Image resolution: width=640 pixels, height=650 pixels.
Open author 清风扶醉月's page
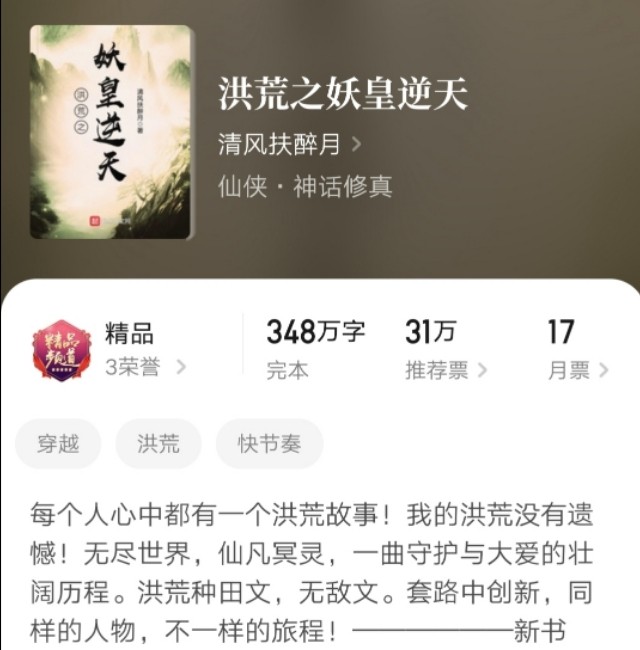click(288, 144)
